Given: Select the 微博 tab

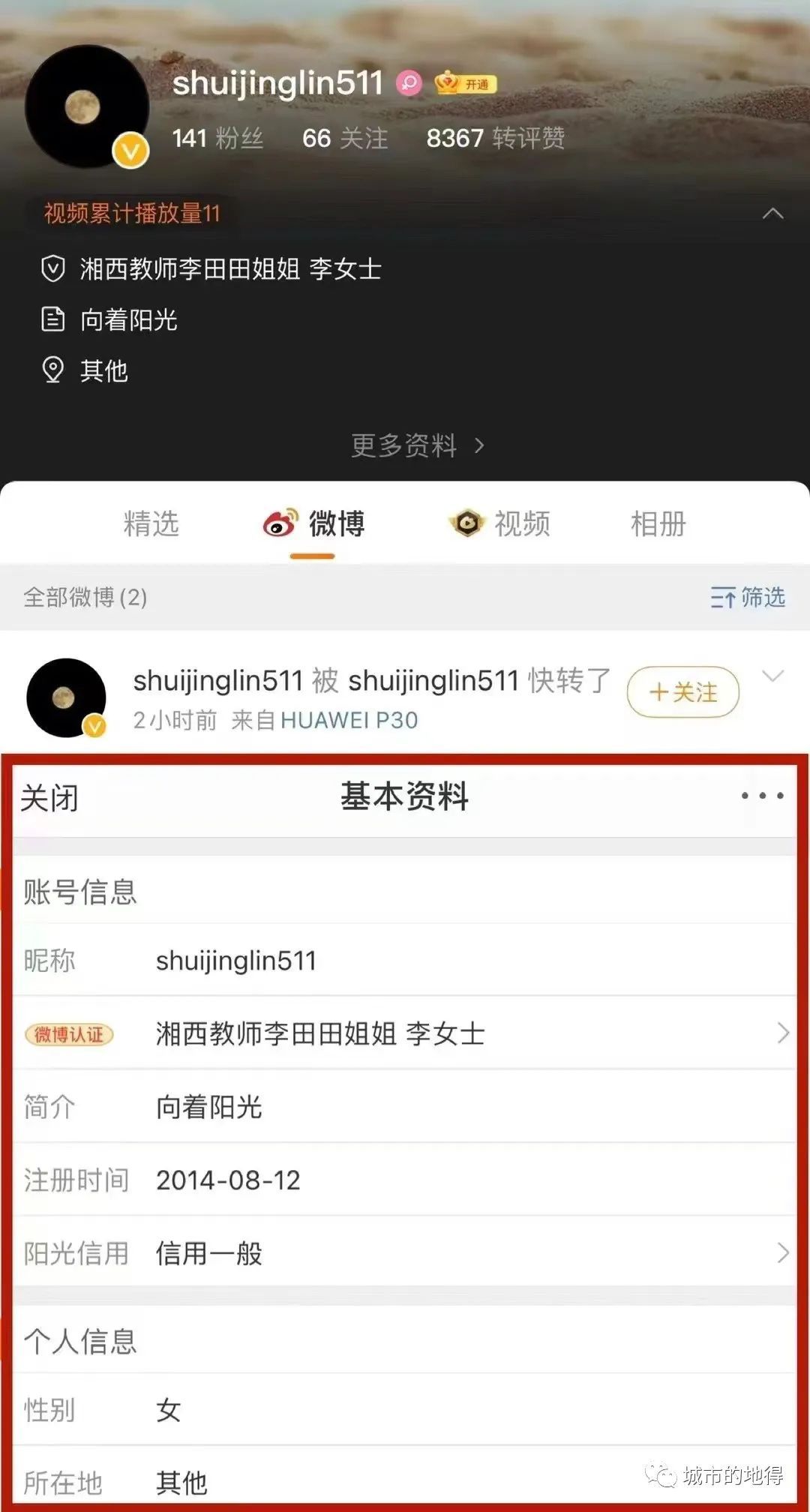Looking at the screenshot, I should coord(313,523).
